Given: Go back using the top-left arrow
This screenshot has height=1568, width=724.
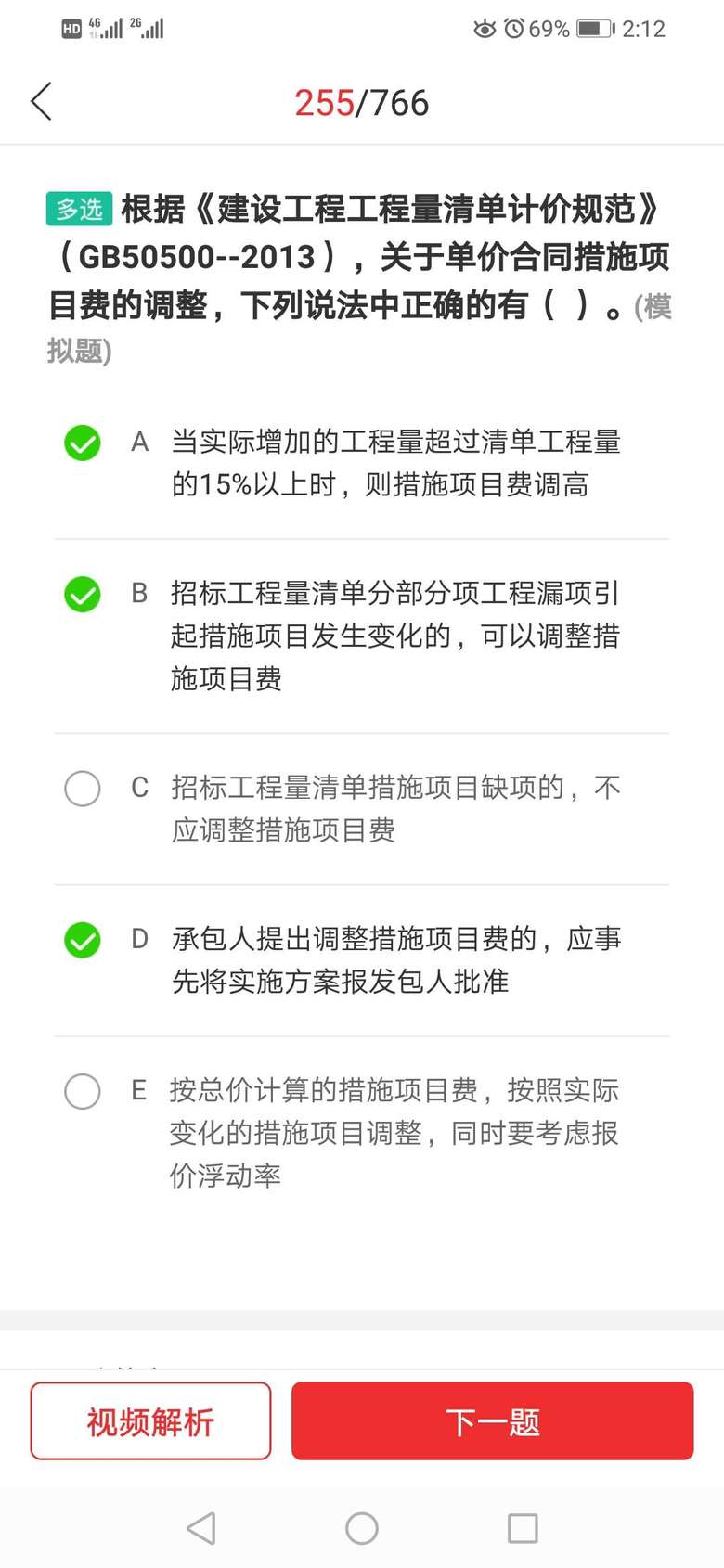Looking at the screenshot, I should pos(41,102).
